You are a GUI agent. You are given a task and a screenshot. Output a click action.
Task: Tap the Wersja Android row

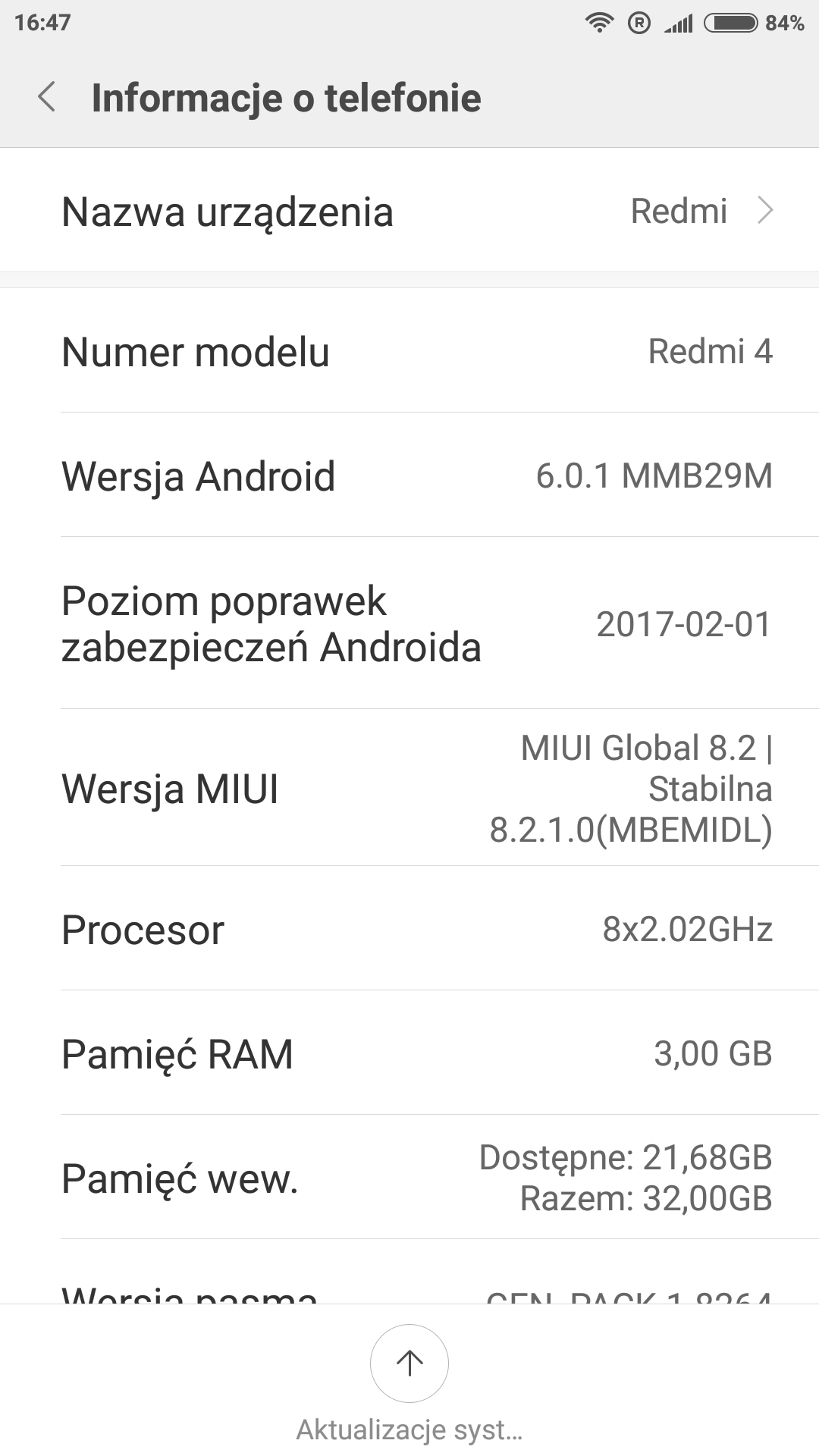pos(409,475)
